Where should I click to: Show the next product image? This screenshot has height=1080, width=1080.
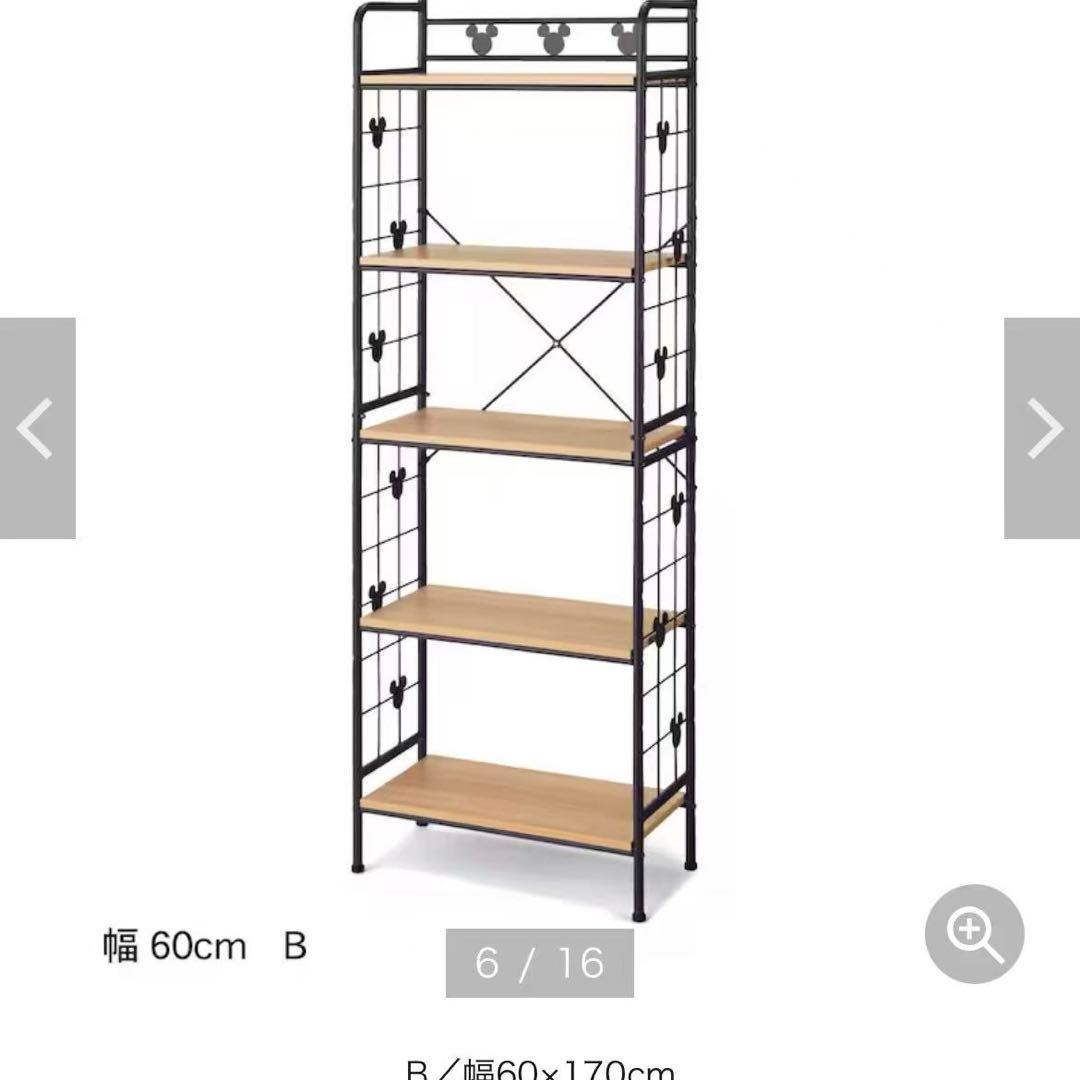pos(1042,428)
